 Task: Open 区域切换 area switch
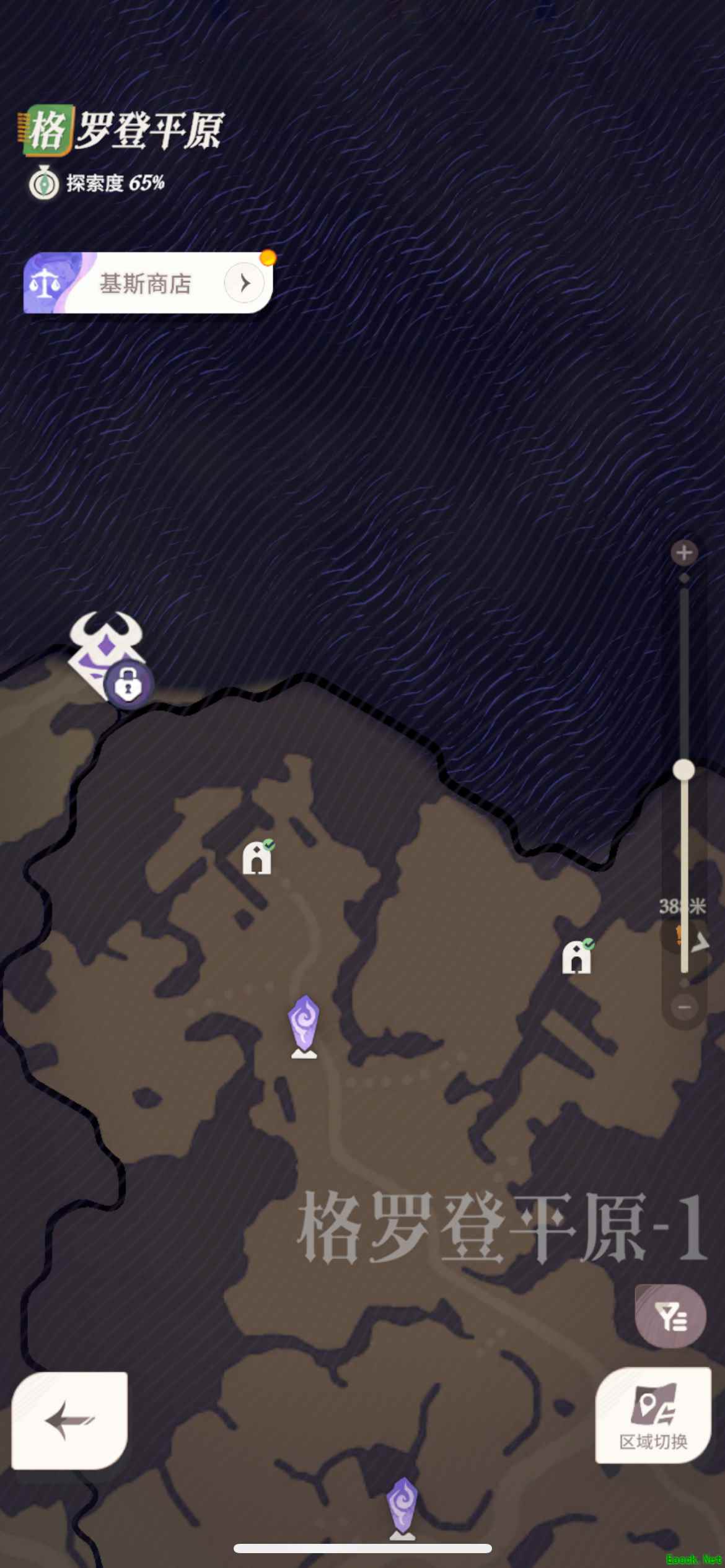pyautogui.click(x=653, y=1416)
